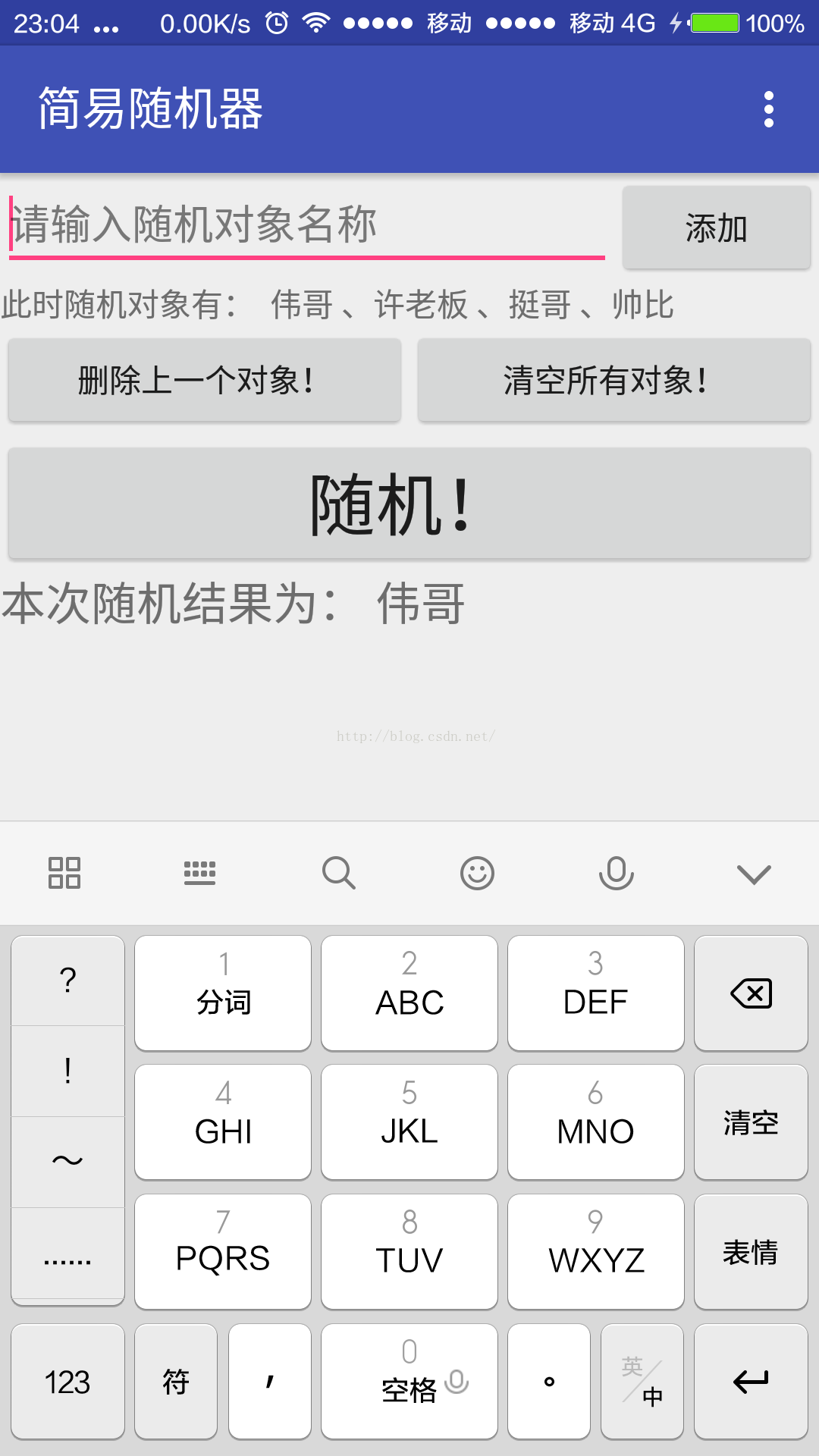Viewport: 819px width, 1456px height.
Task: Tap the big 随机! button
Action: (409, 504)
